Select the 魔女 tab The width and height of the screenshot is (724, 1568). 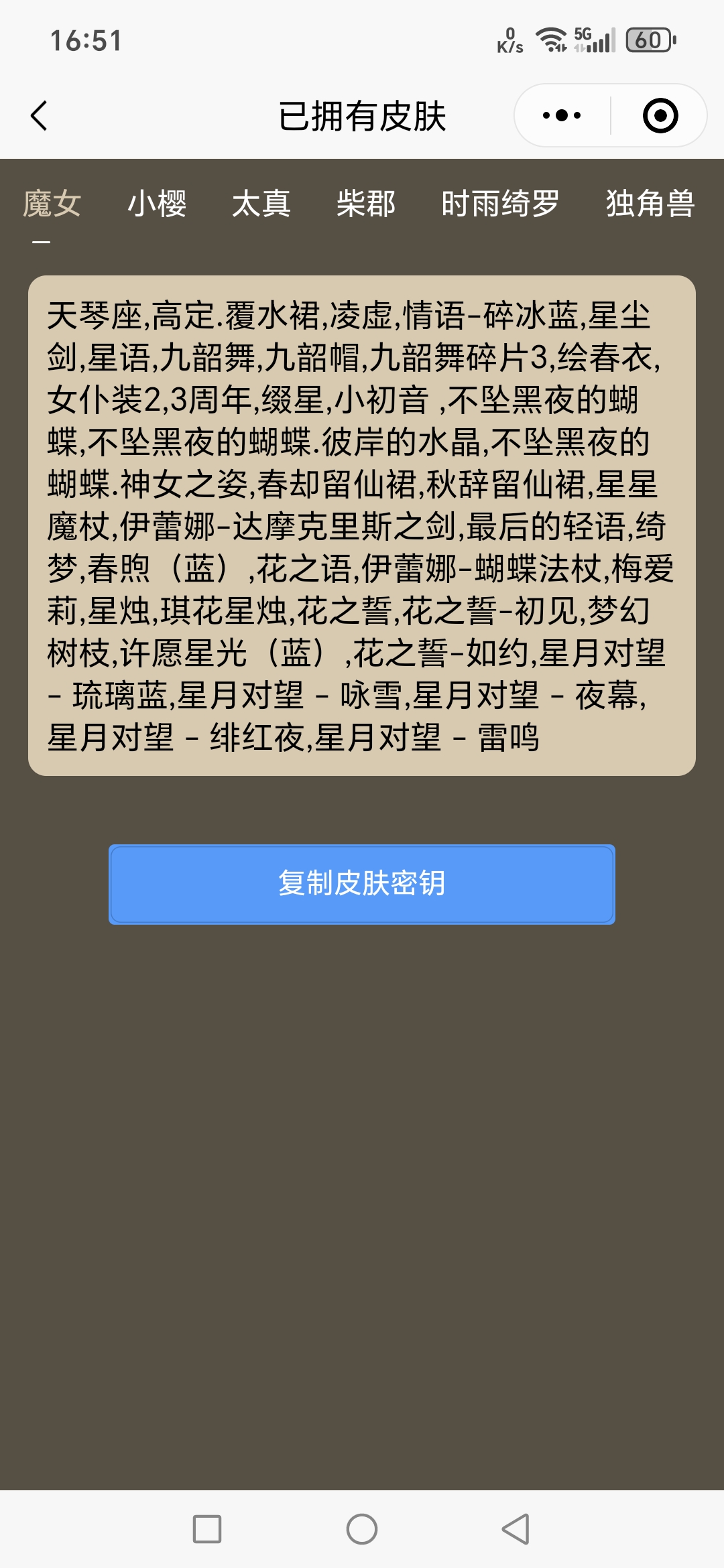pyautogui.click(x=52, y=204)
